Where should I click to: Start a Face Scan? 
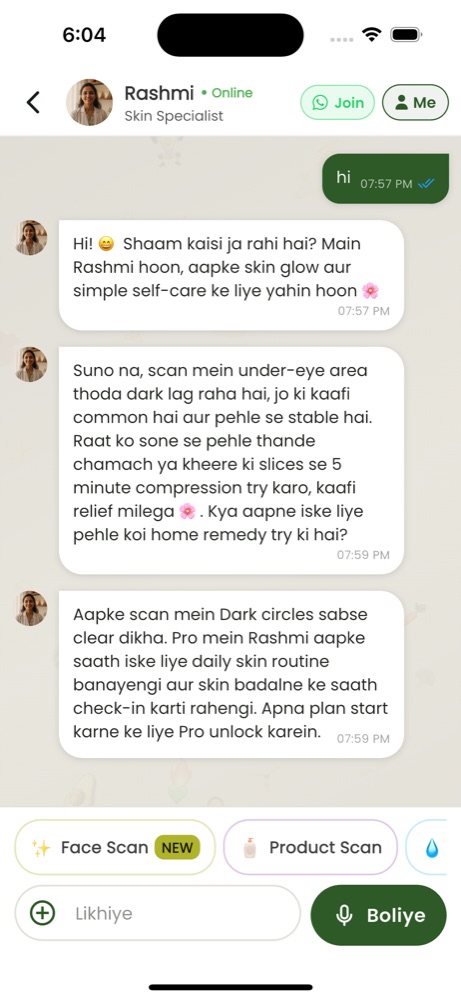tap(115, 847)
